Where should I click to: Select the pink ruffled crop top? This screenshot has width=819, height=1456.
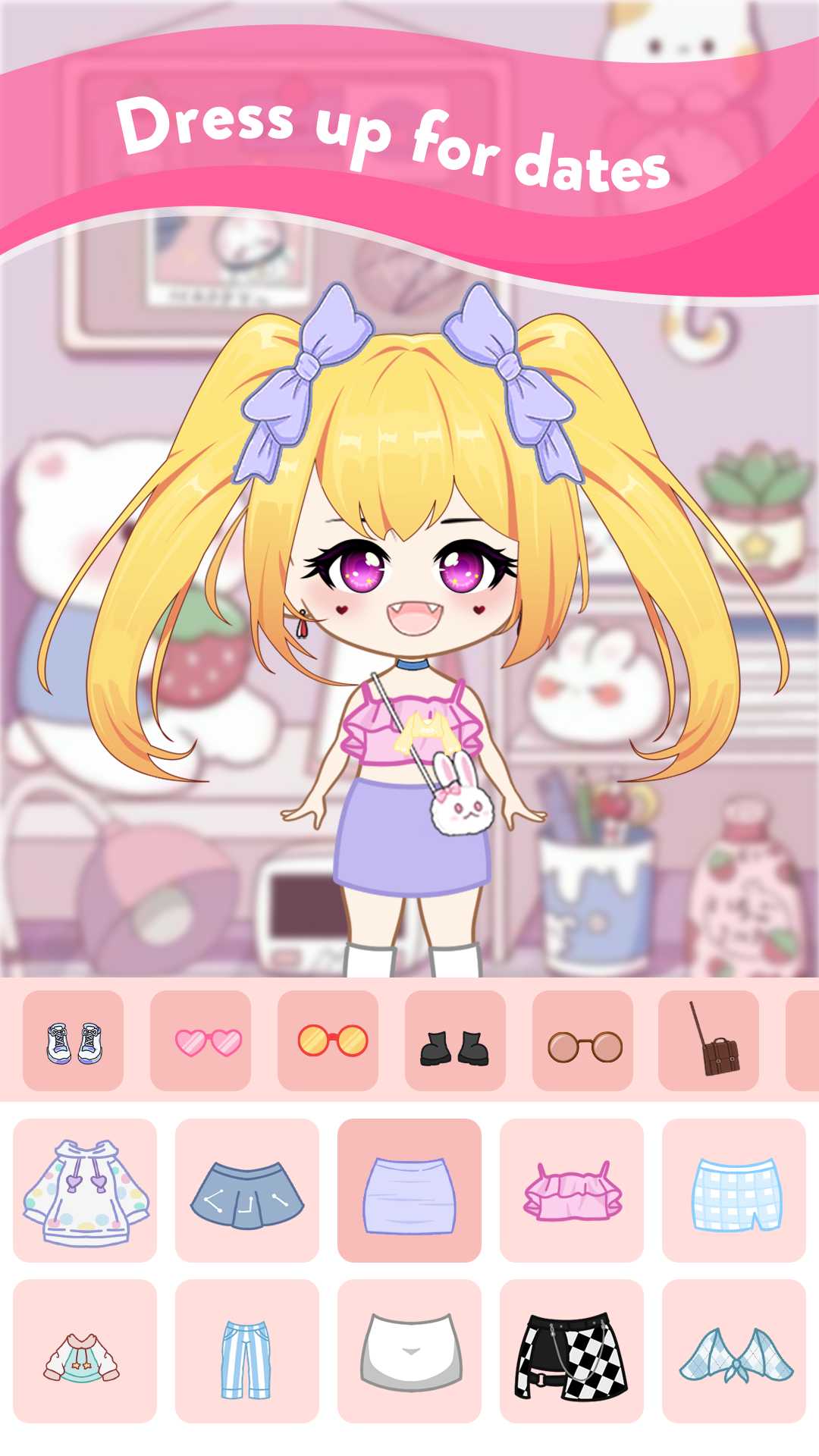pyautogui.click(x=572, y=1191)
